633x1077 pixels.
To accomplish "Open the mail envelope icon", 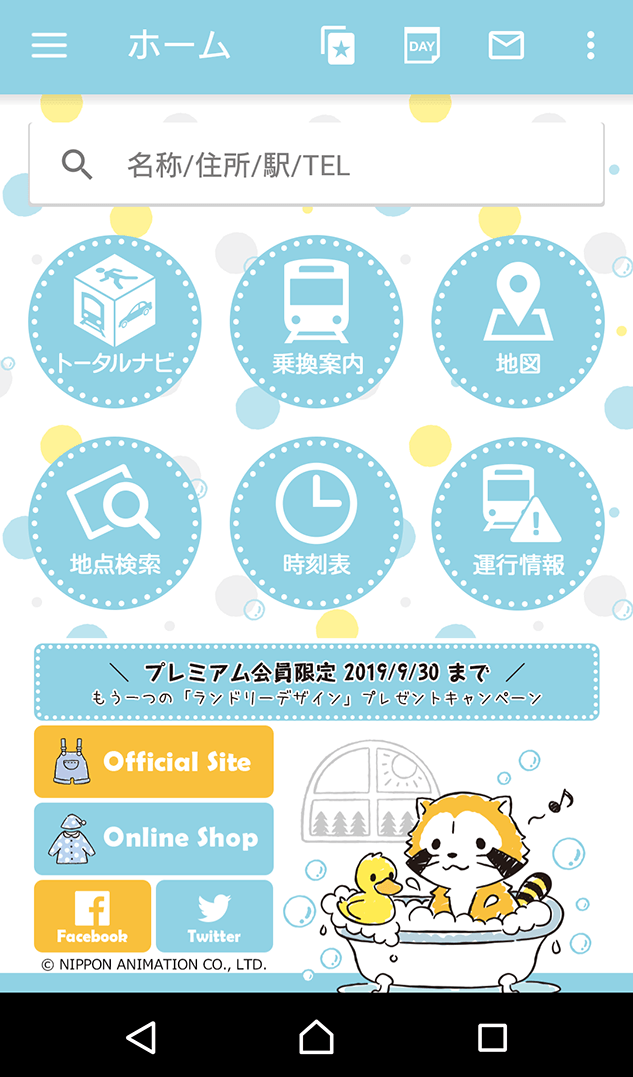I will [x=506, y=46].
